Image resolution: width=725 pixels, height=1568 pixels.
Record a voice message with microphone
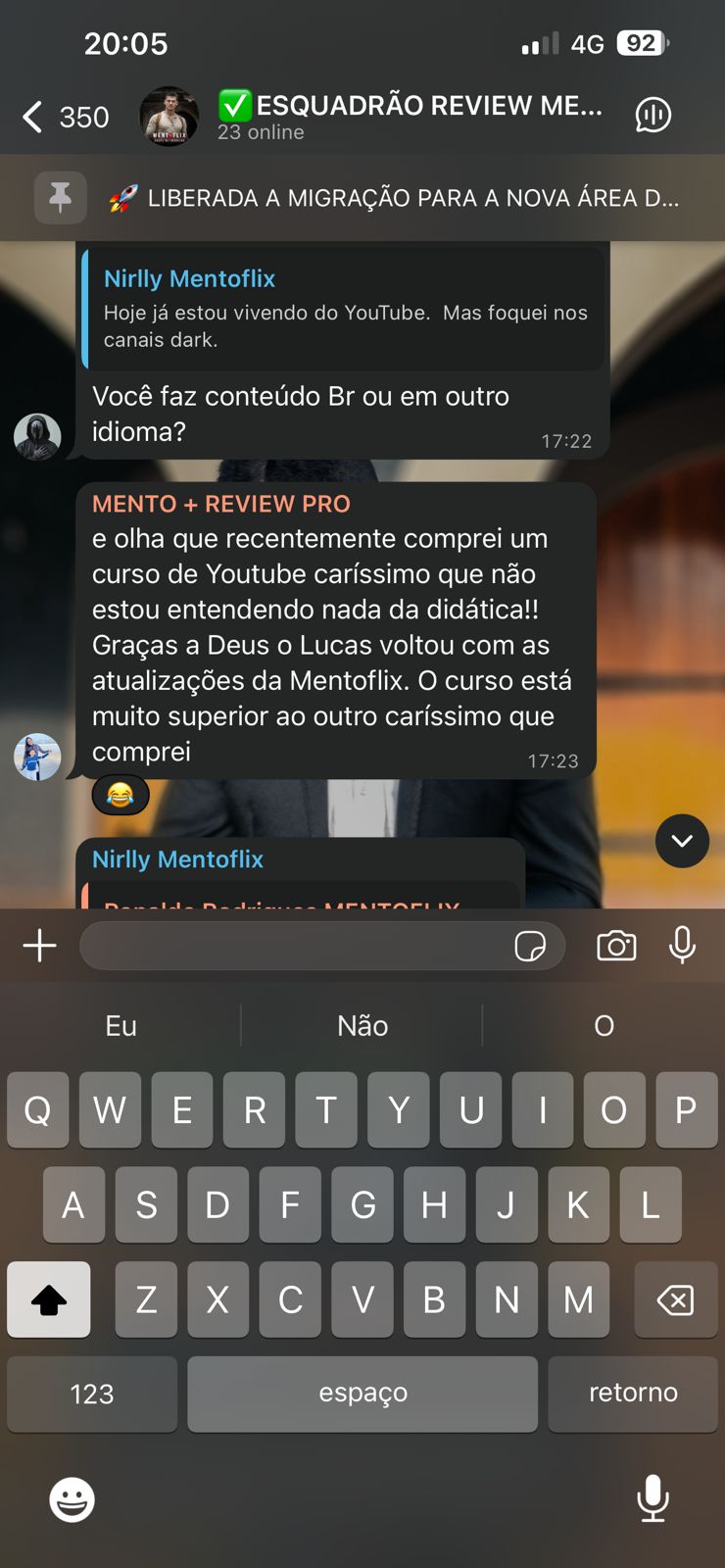[x=683, y=946]
